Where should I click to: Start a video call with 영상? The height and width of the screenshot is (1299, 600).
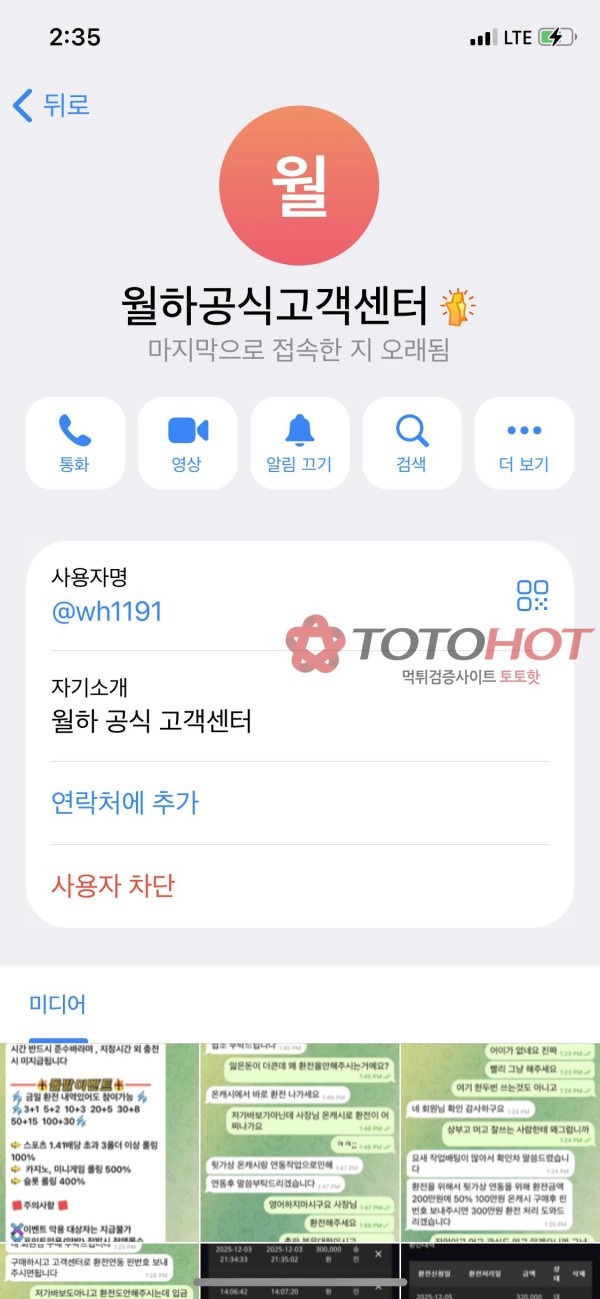[187, 443]
